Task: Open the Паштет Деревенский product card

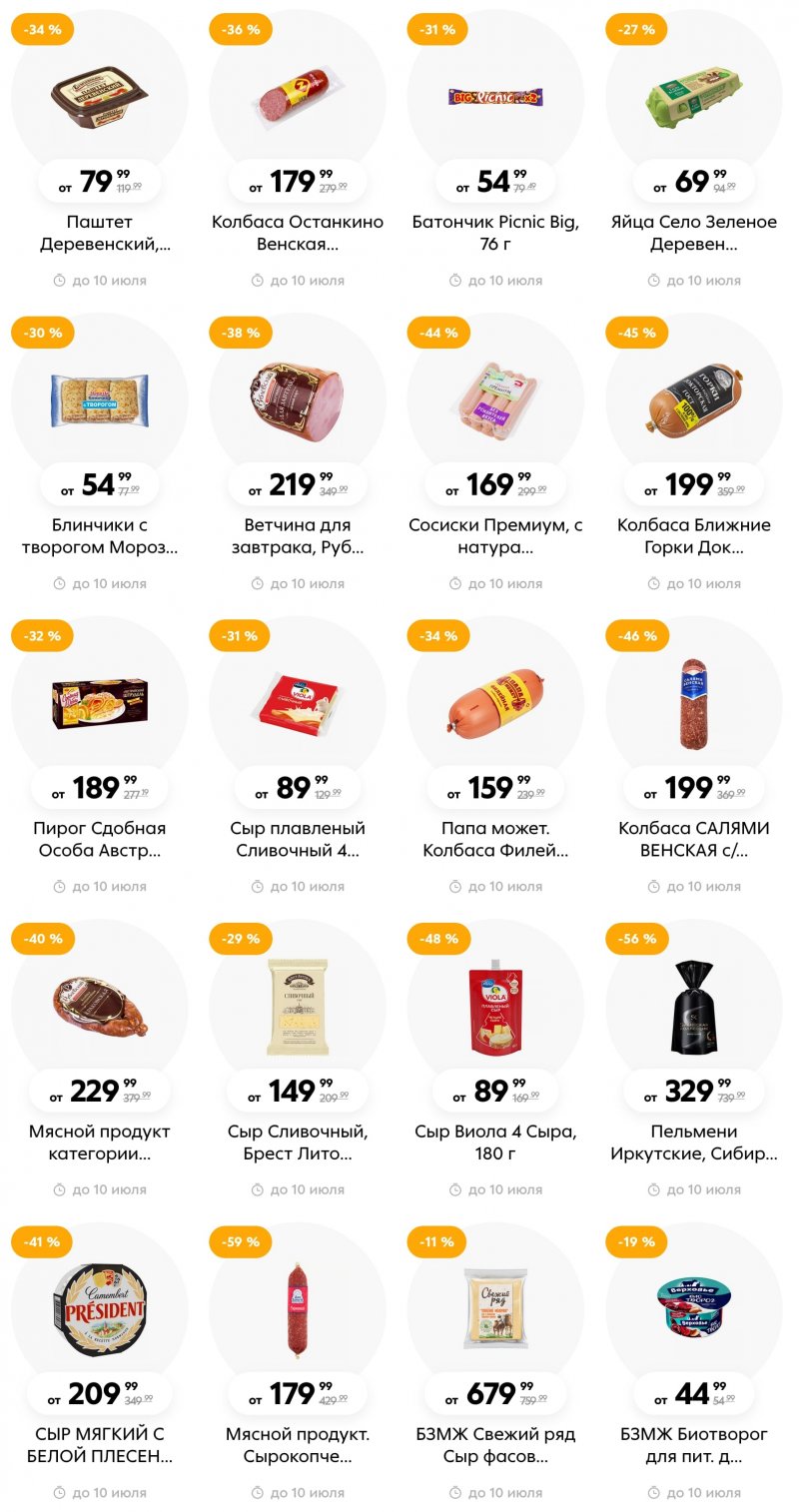Action: coord(99,97)
